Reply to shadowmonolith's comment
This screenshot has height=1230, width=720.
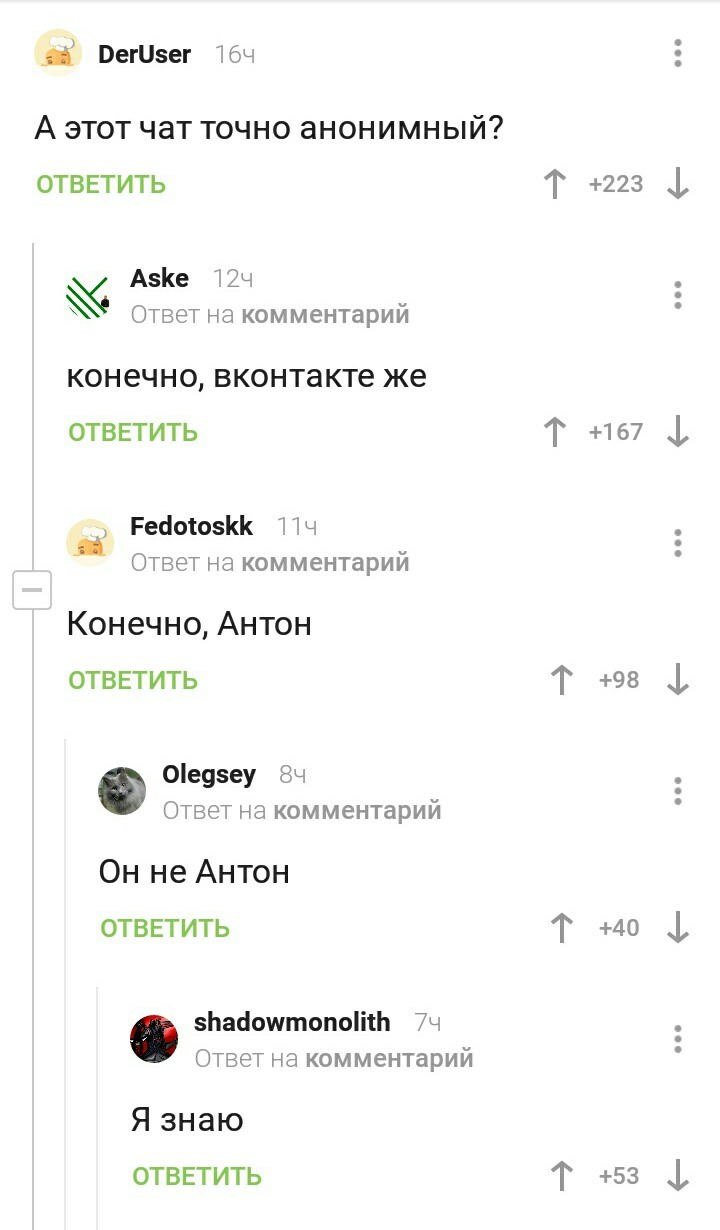[x=197, y=1176]
